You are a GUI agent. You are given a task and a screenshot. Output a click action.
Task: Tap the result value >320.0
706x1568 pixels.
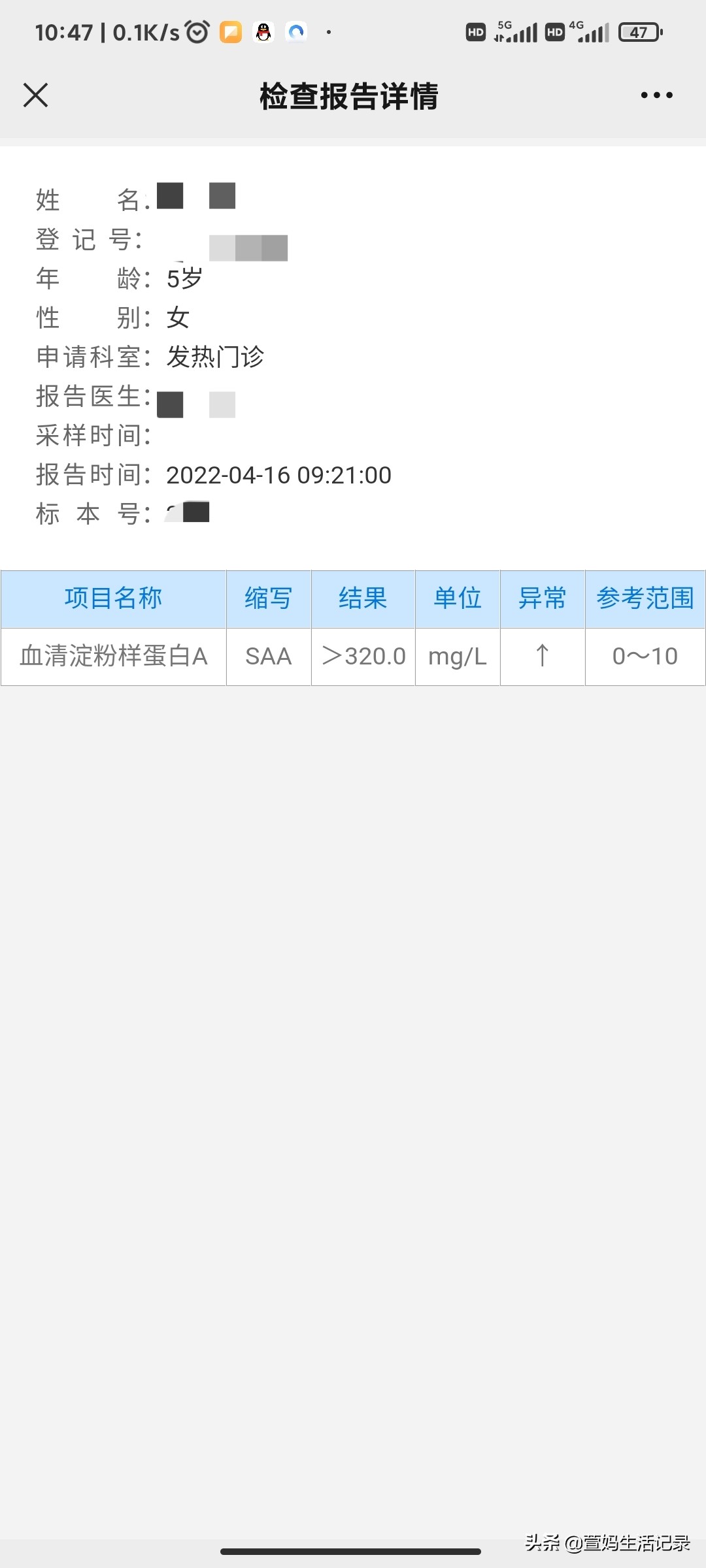[x=363, y=657]
